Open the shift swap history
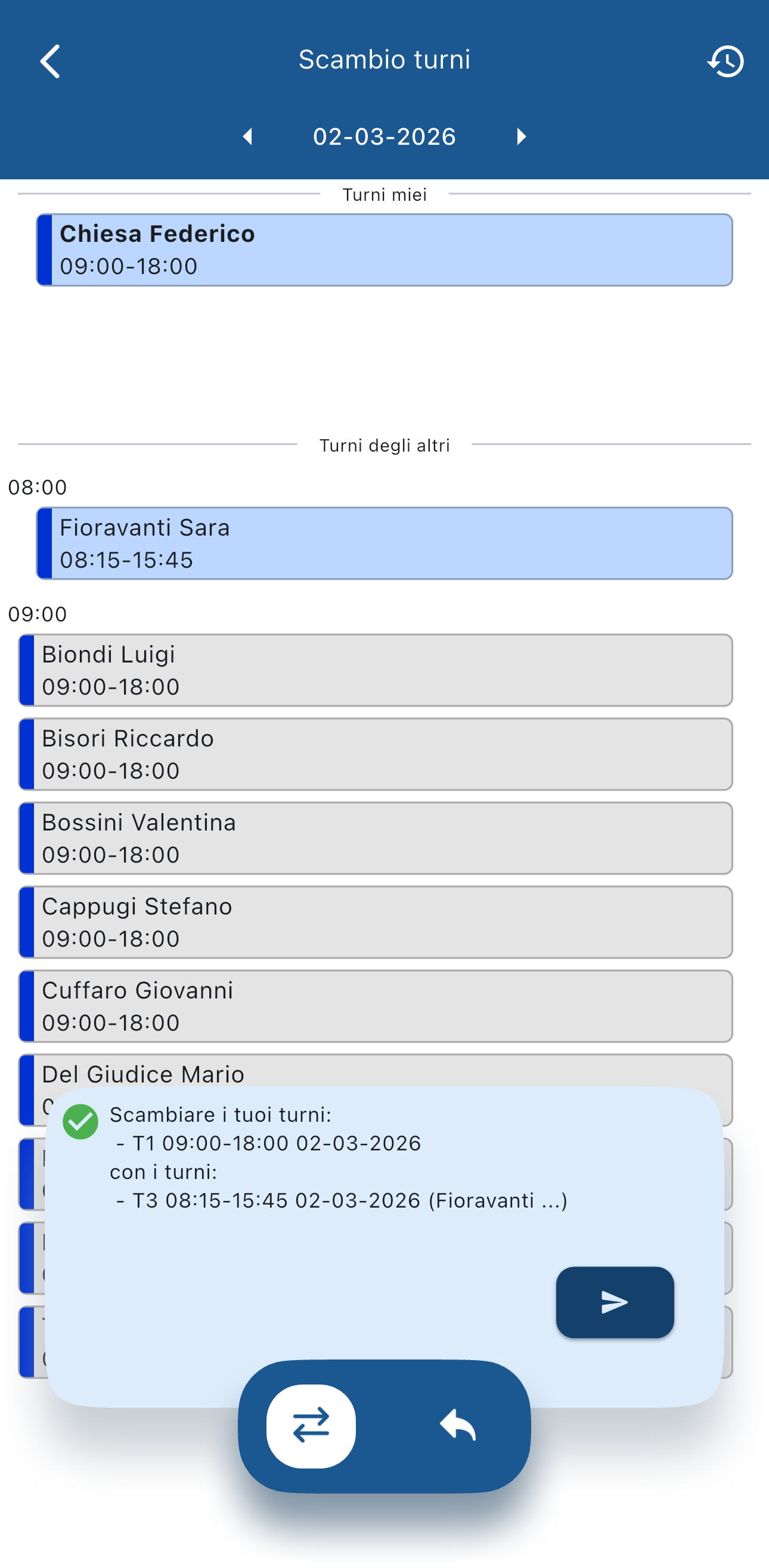Image resolution: width=769 pixels, height=1568 pixels. click(x=725, y=61)
